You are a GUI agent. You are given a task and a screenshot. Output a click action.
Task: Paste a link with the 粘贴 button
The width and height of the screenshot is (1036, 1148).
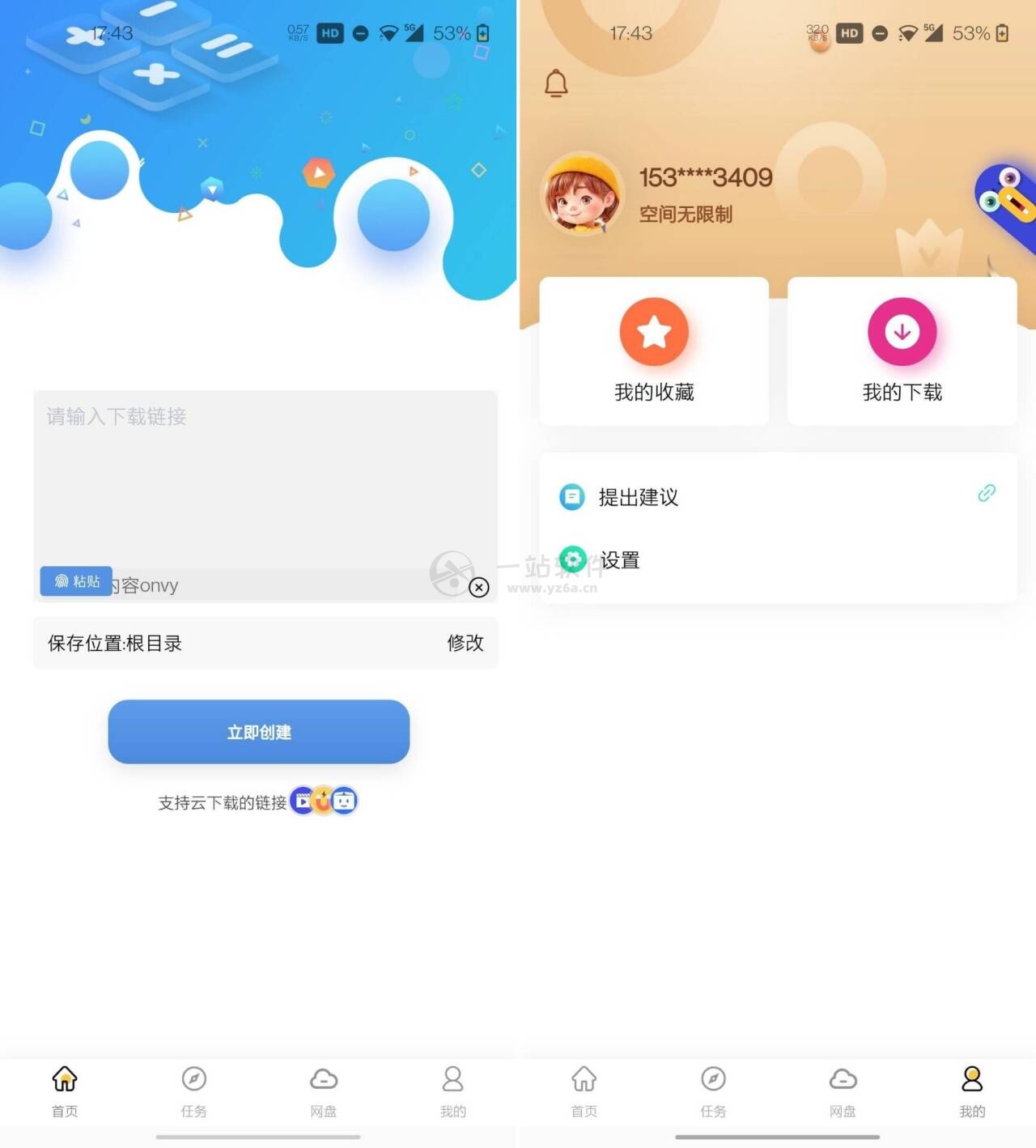pyautogui.click(x=77, y=581)
